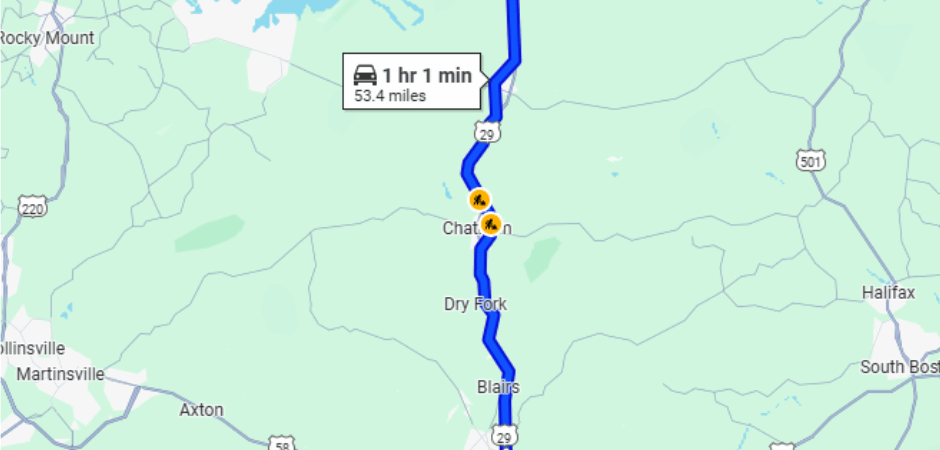Open the roadwork alert overlapping the Chatham label

point(491,224)
